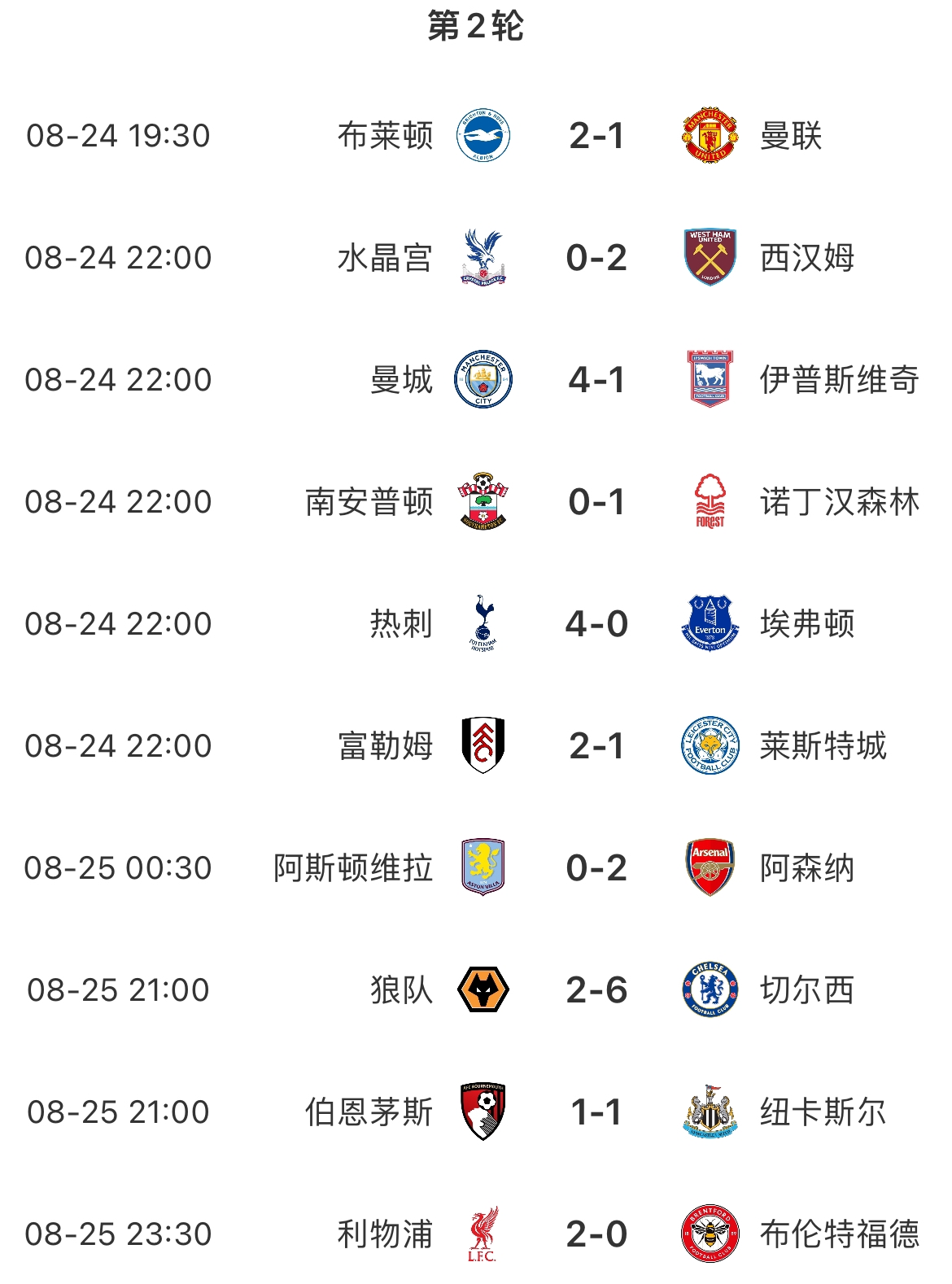Tap the 热刺 vs 埃弗顿 match row
Screen dimensions: 952x1284
[596, 624]
